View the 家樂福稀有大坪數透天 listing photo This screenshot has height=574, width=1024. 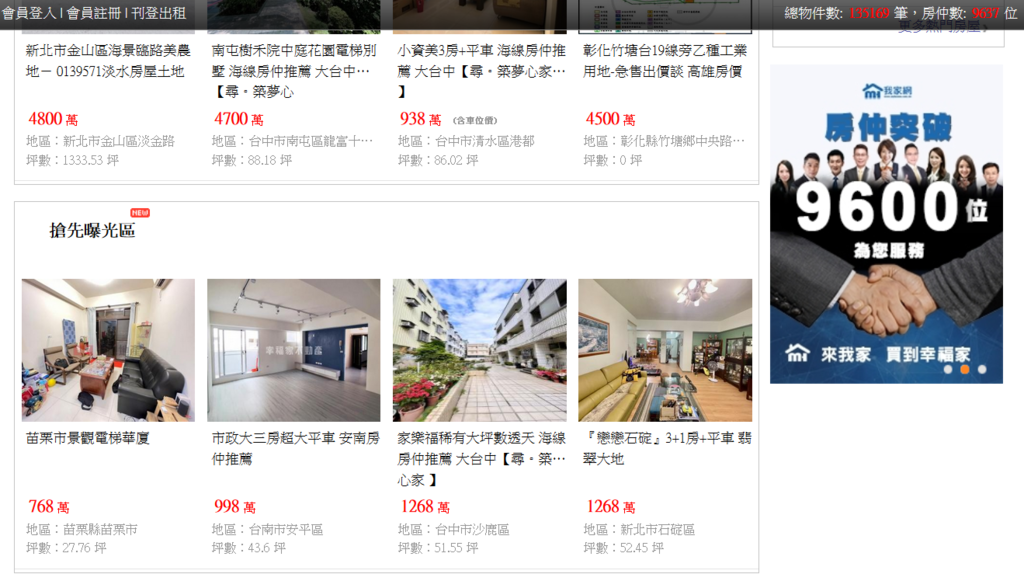[479, 350]
